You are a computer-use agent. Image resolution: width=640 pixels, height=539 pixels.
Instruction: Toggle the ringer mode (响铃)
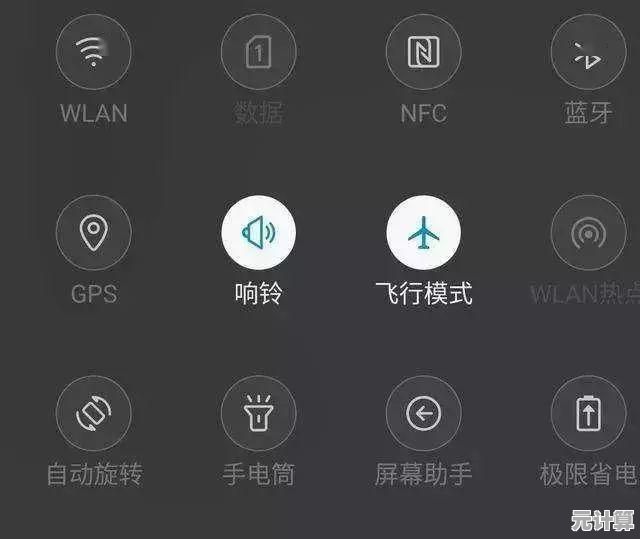[x=258, y=233]
